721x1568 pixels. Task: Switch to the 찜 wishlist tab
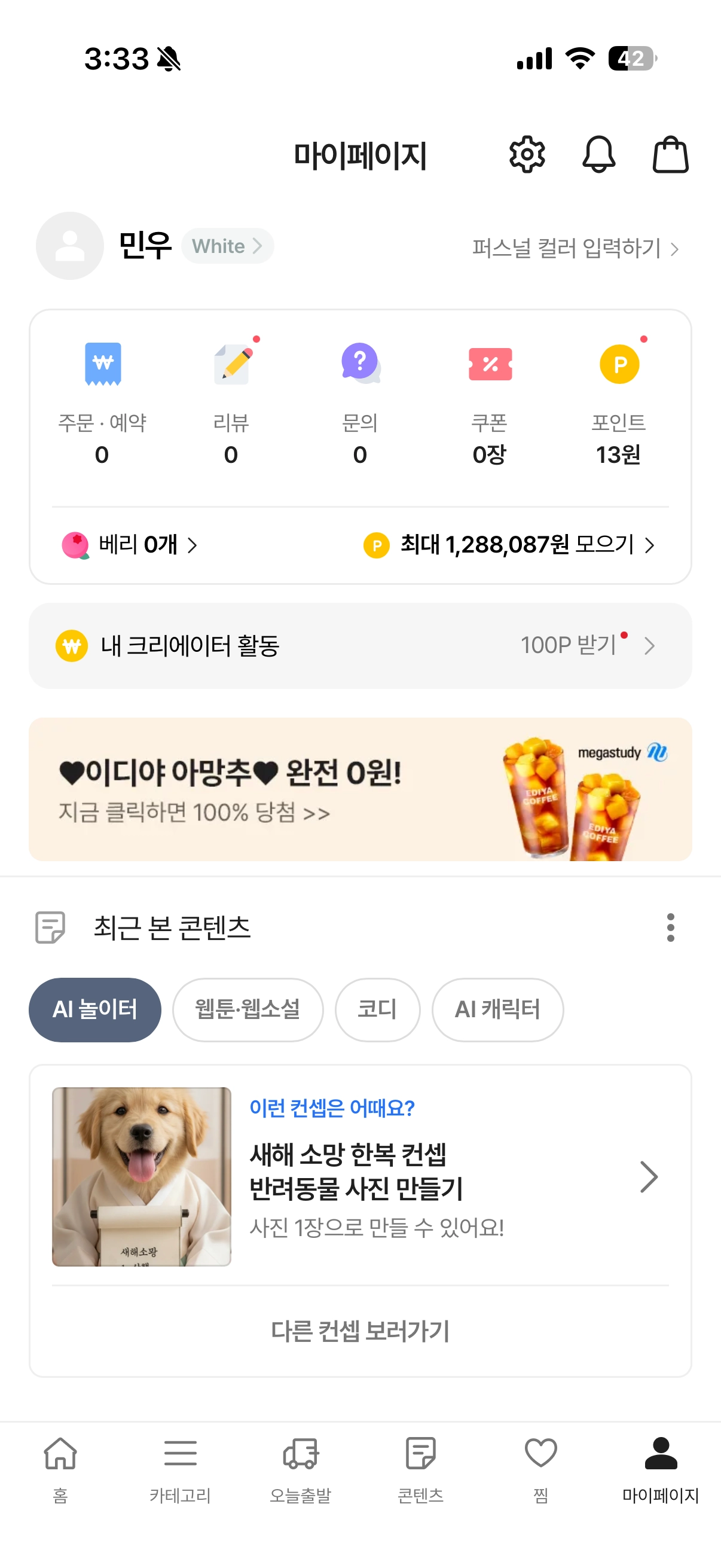click(x=540, y=1468)
